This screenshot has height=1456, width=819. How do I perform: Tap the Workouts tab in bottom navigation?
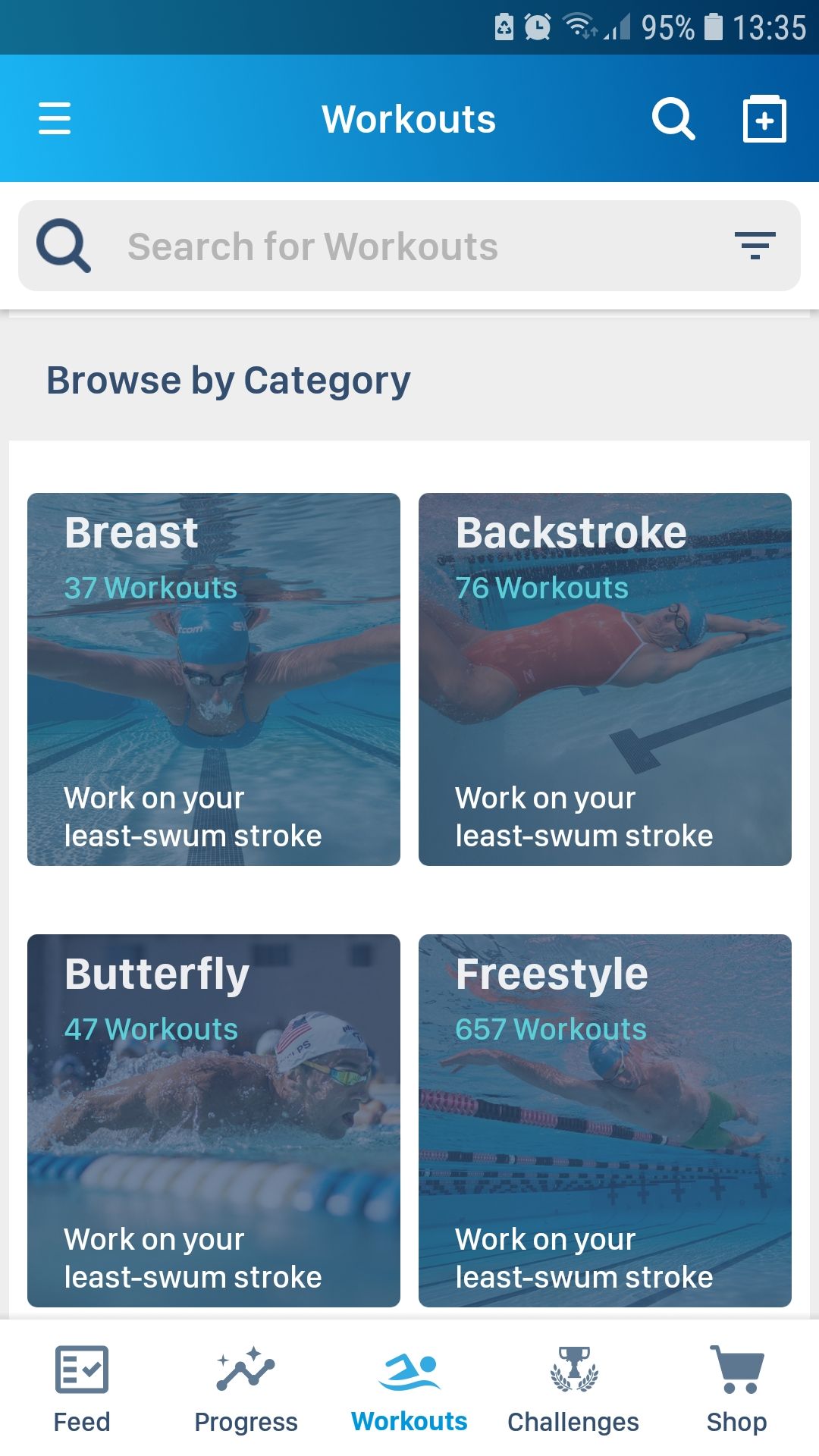409,1389
